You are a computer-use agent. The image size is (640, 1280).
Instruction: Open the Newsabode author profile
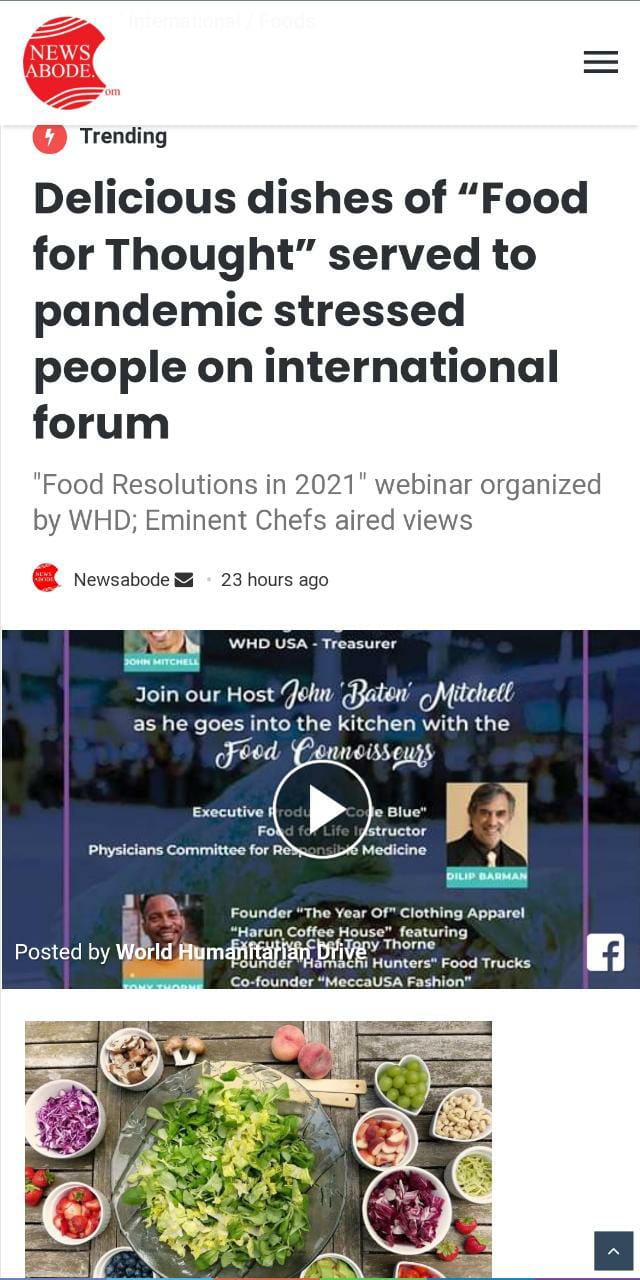point(121,579)
